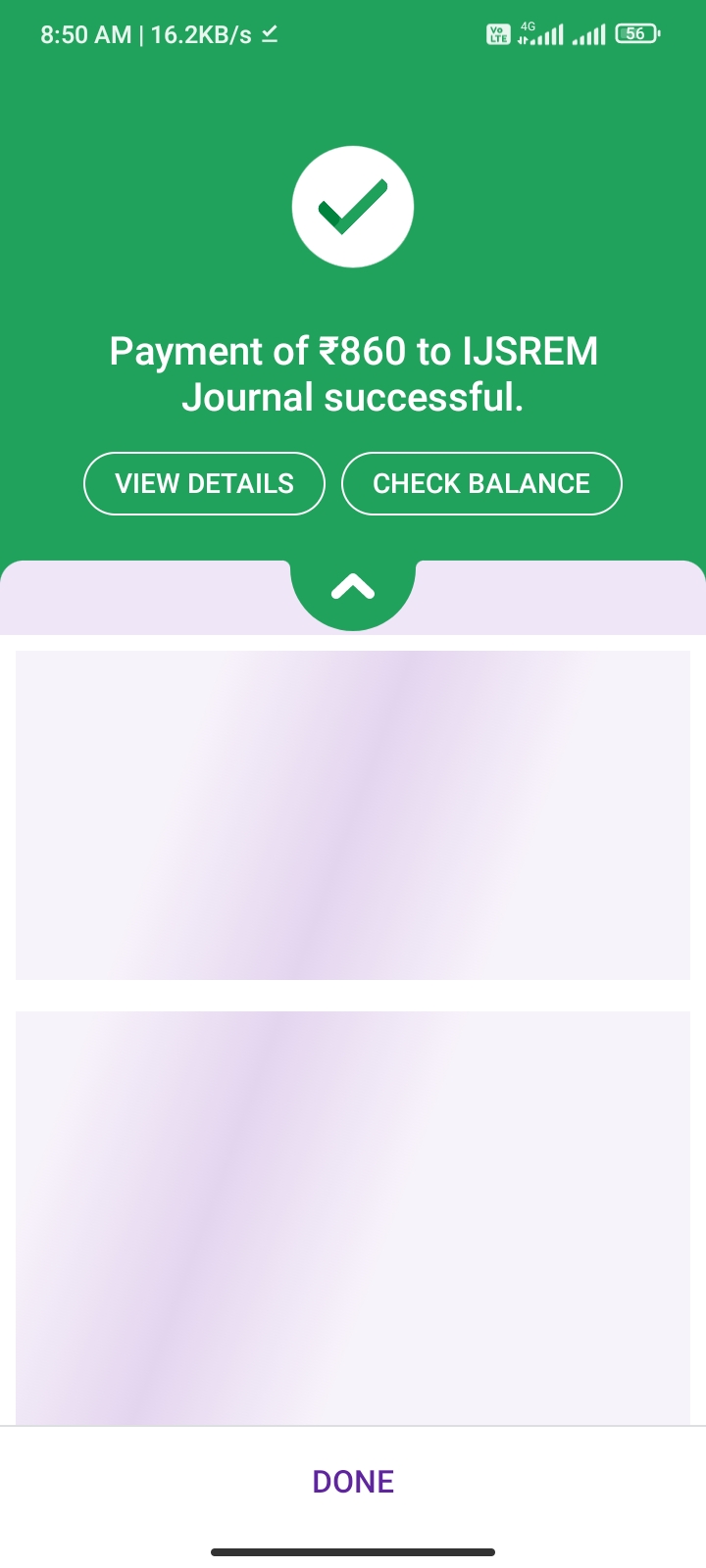This screenshot has height=1568, width=706.
Task: Tap Done to finish
Action: [353, 1481]
